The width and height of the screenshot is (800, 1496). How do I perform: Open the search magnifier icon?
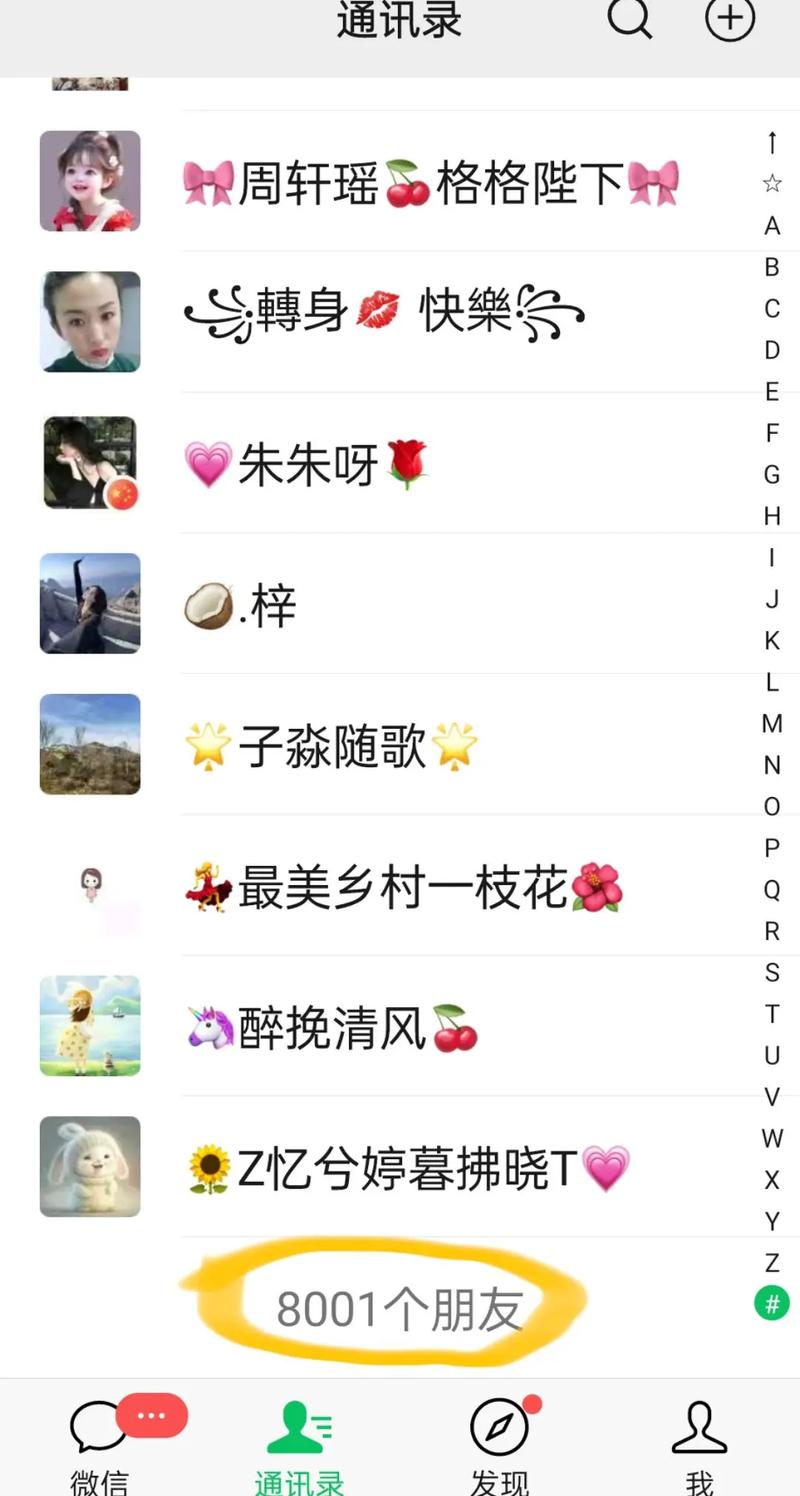630,18
